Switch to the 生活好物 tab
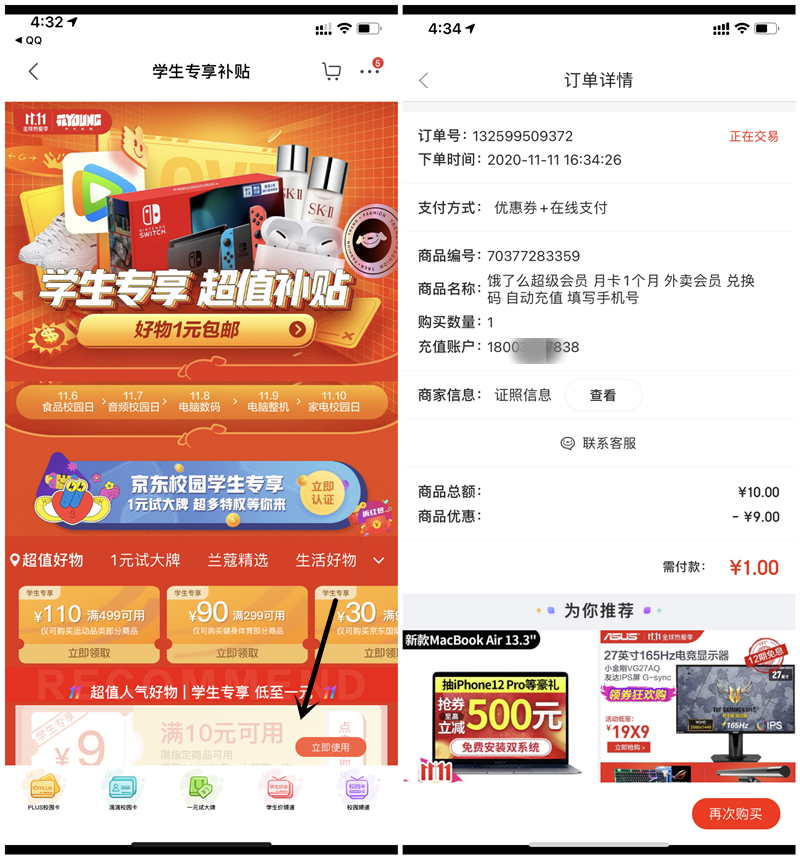Image resolution: width=800 pixels, height=859 pixels. pos(326,560)
